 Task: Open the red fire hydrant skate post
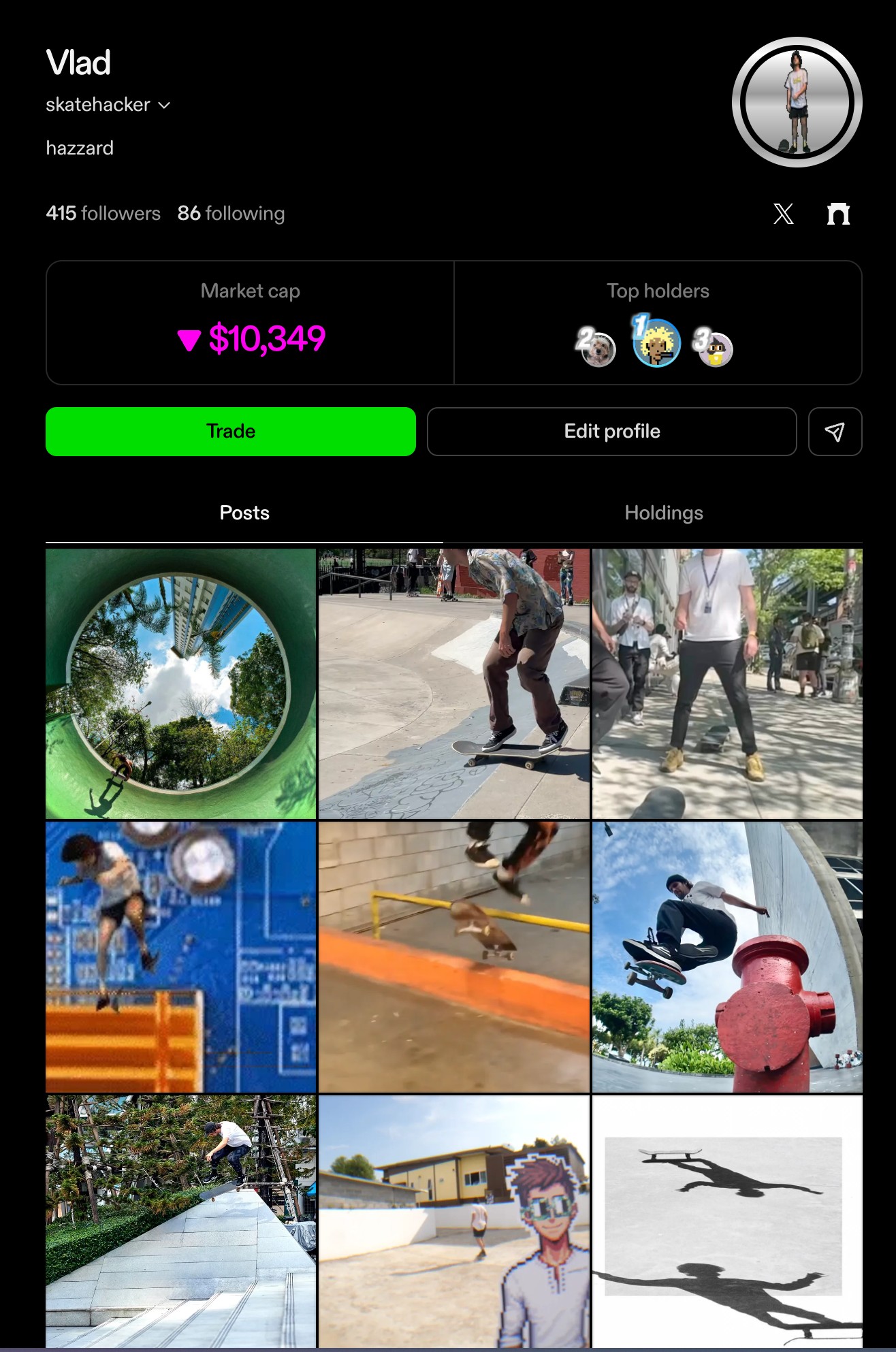727,956
